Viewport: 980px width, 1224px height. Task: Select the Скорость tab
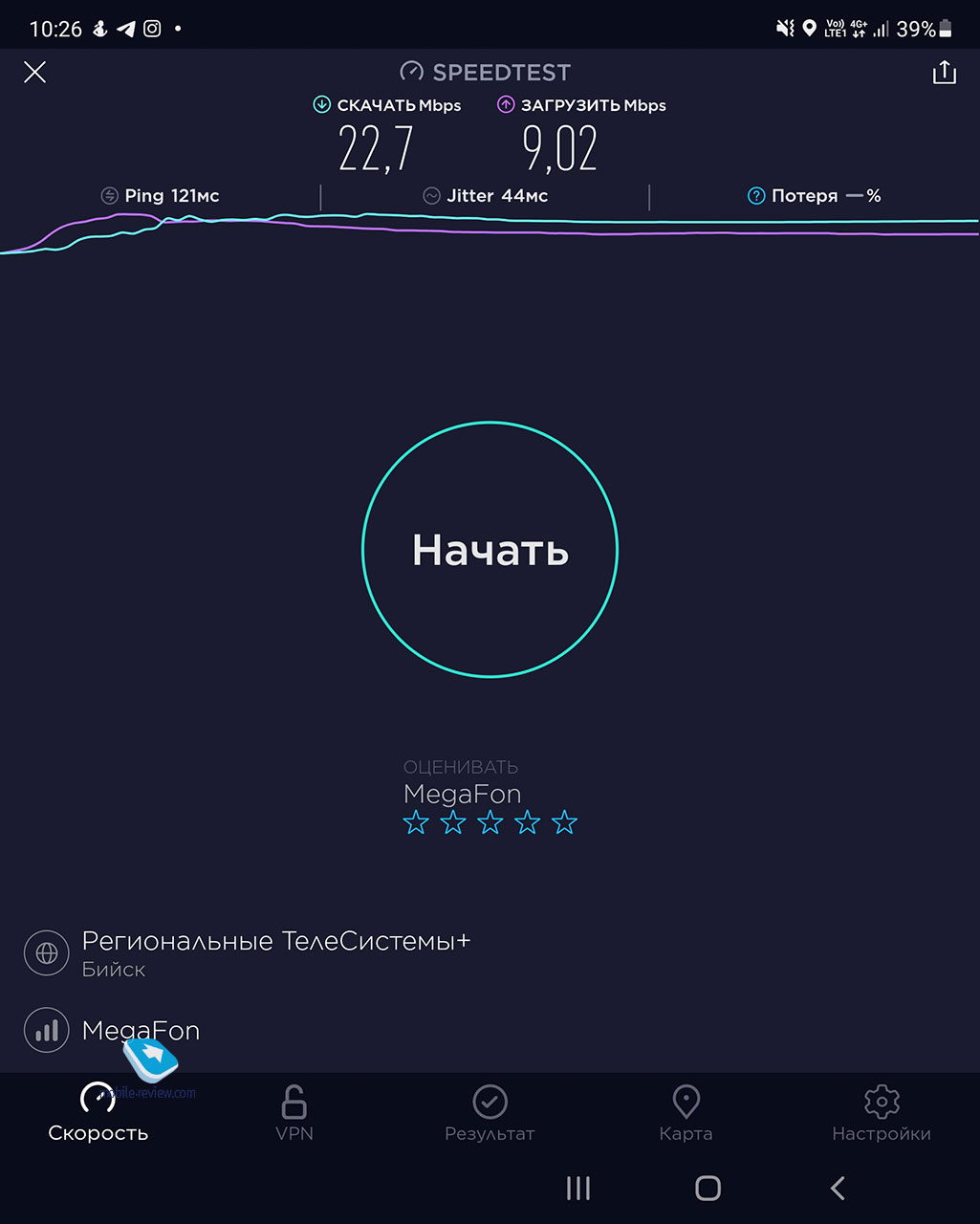(x=98, y=1114)
